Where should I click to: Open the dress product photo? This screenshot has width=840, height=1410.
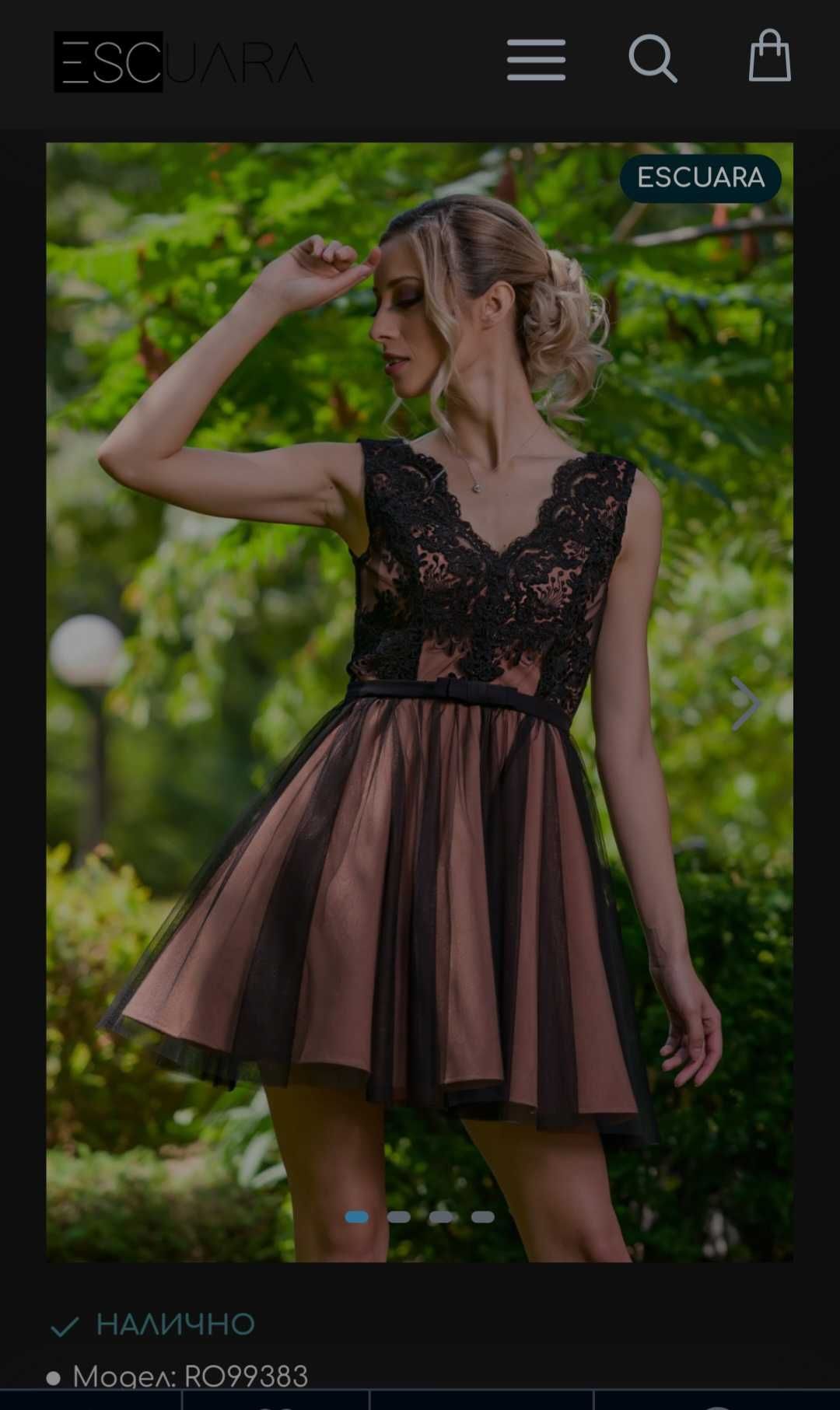pyautogui.click(x=420, y=778)
